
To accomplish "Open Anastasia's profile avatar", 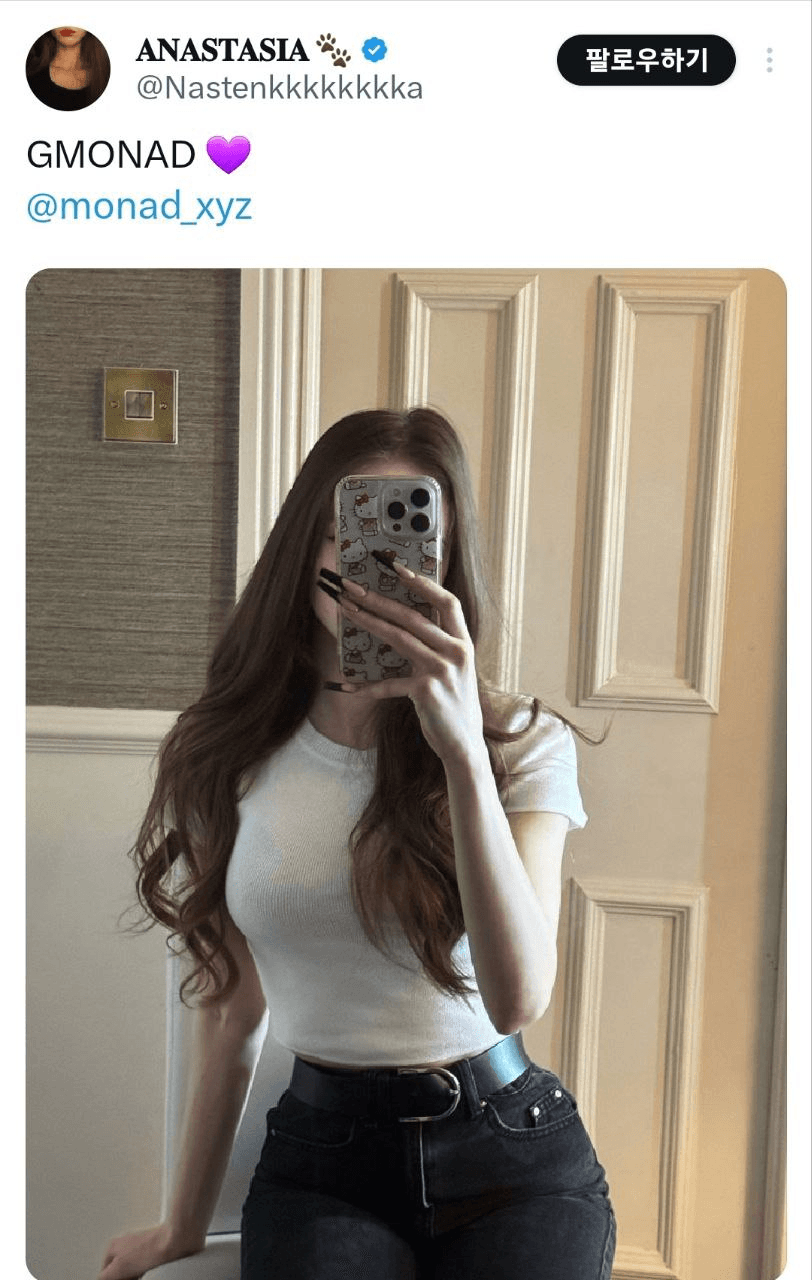I will click(68, 68).
